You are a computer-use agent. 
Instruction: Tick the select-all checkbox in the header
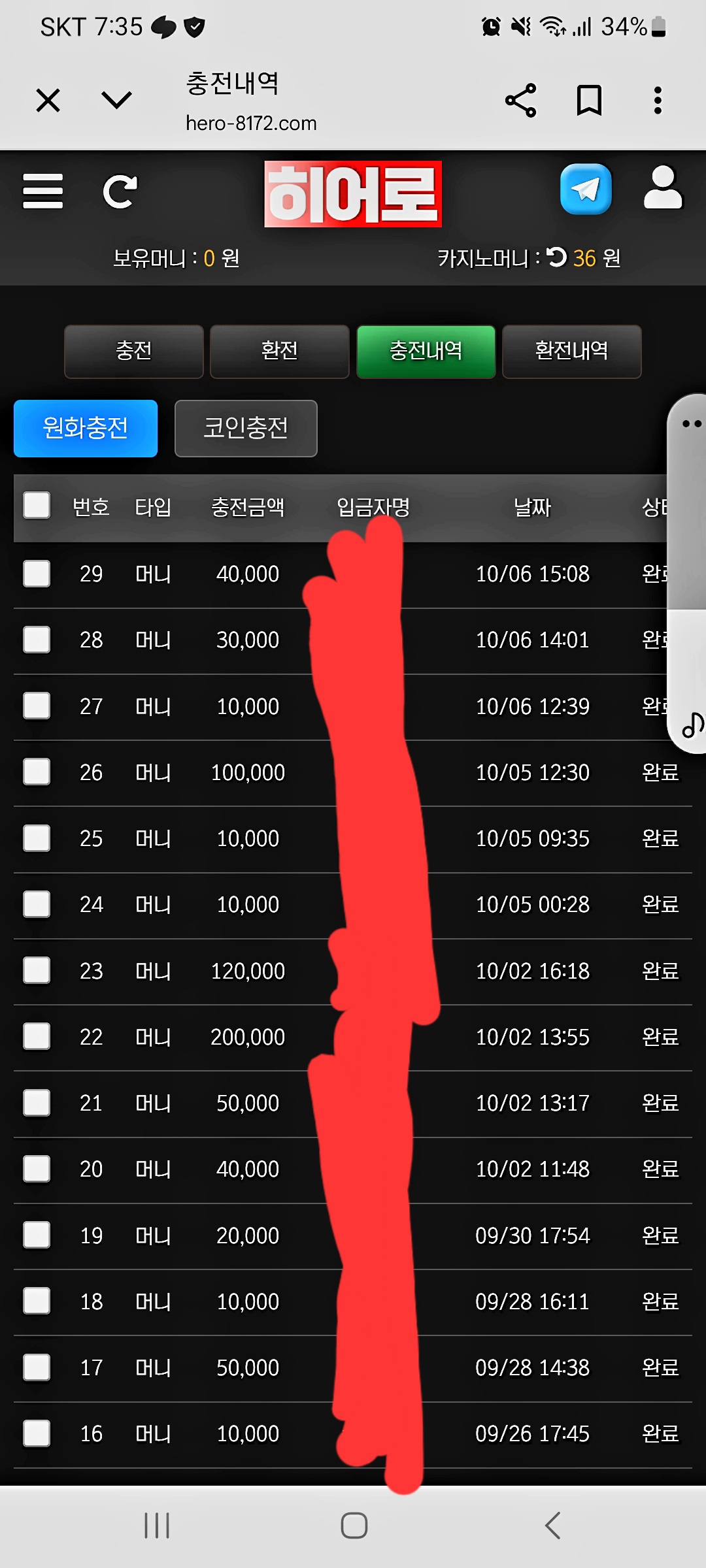(x=37, y=506)
